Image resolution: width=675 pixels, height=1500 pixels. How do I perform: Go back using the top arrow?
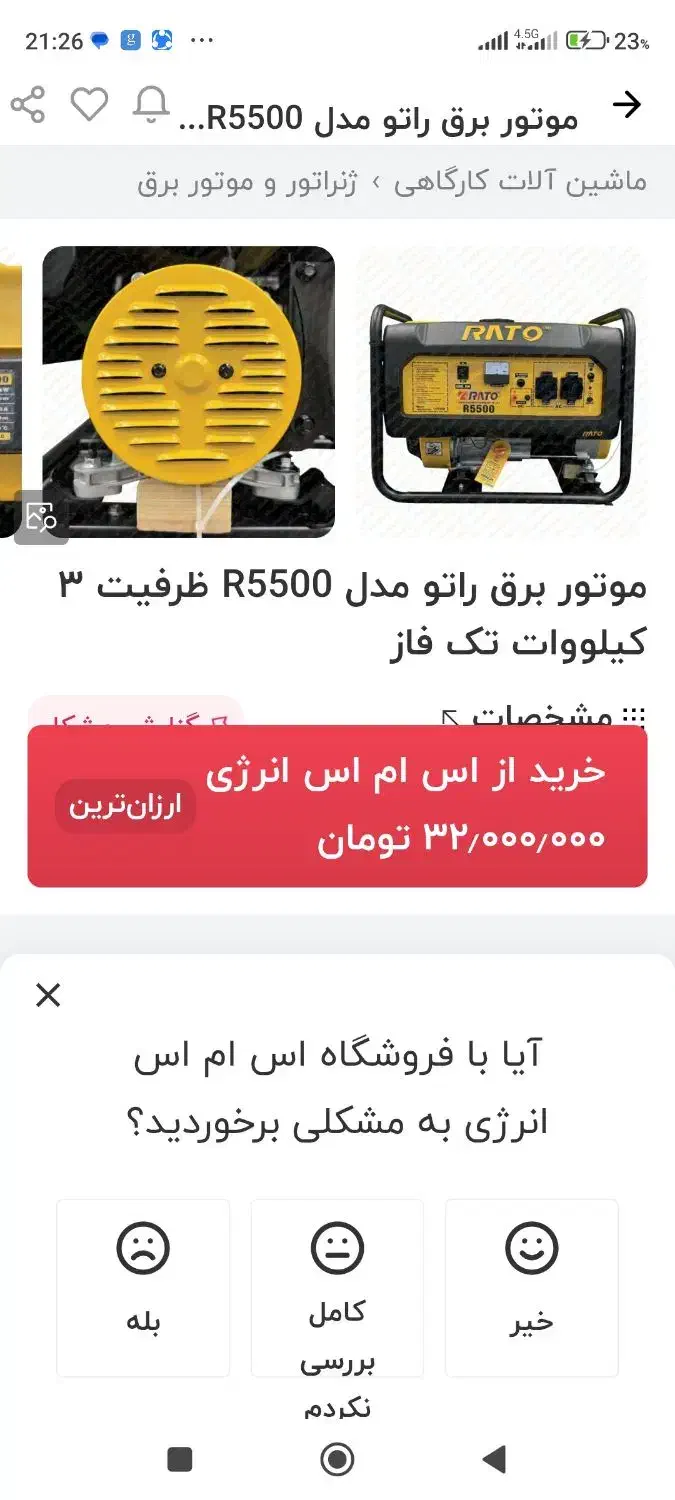tap(626, 104)
